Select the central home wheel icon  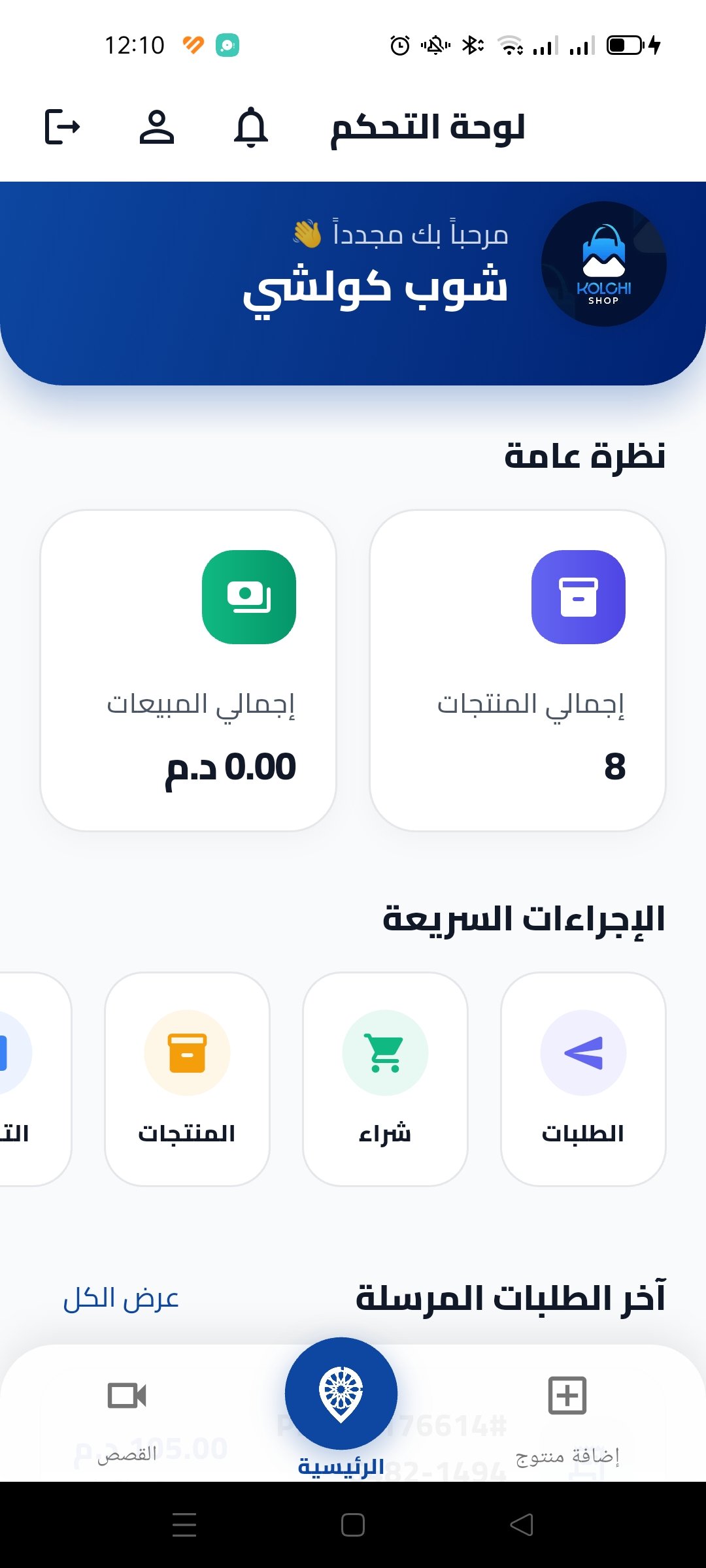point(341,1391)
